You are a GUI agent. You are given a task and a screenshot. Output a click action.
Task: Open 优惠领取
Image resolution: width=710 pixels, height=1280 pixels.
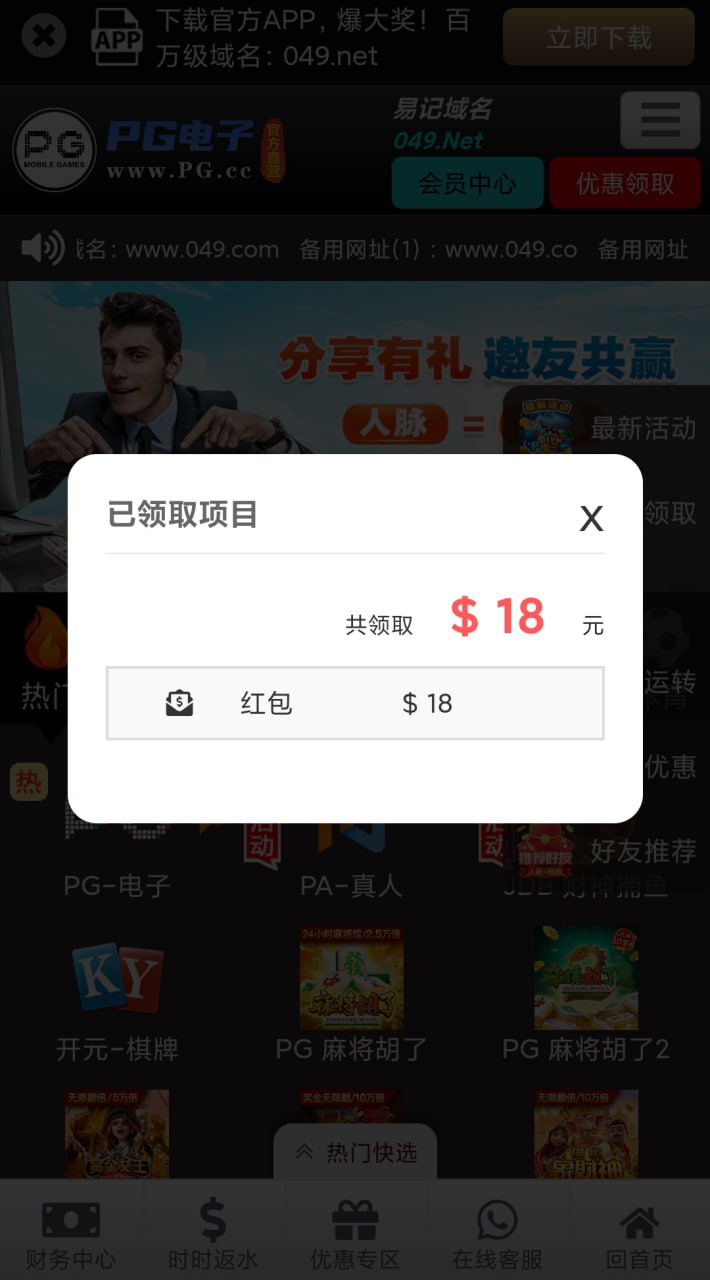[x=624, y=183]
